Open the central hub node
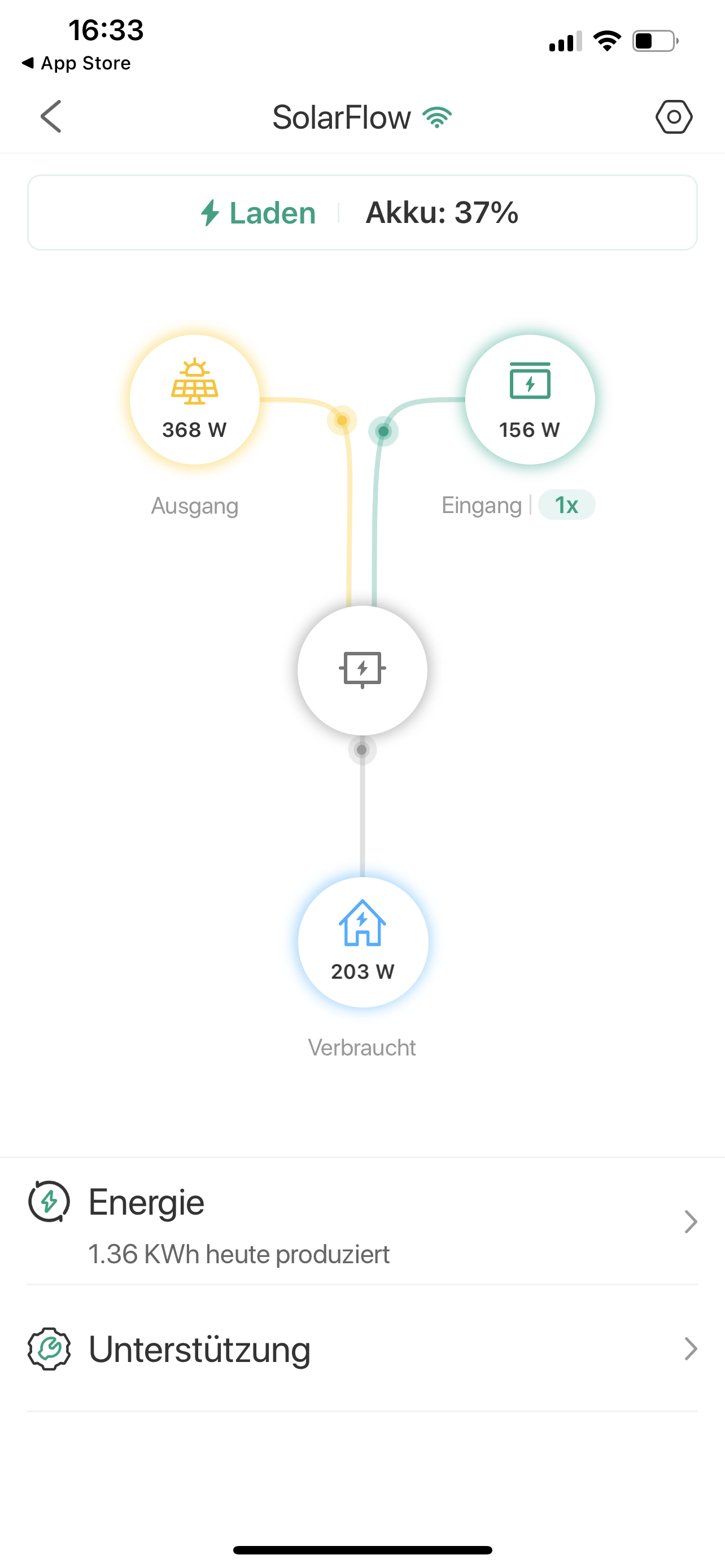 point(362,670)
